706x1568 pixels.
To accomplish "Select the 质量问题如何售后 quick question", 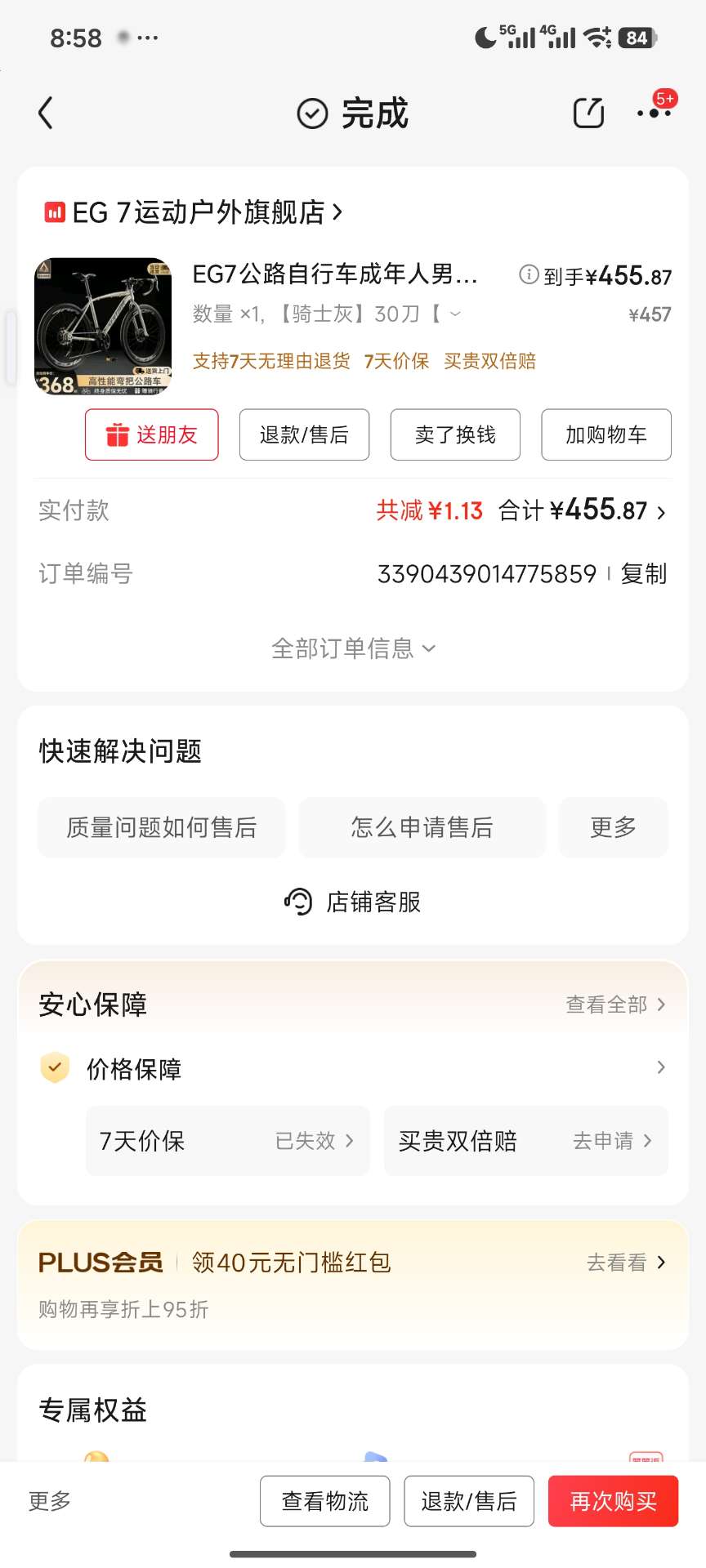I will (x=162, y=827).
